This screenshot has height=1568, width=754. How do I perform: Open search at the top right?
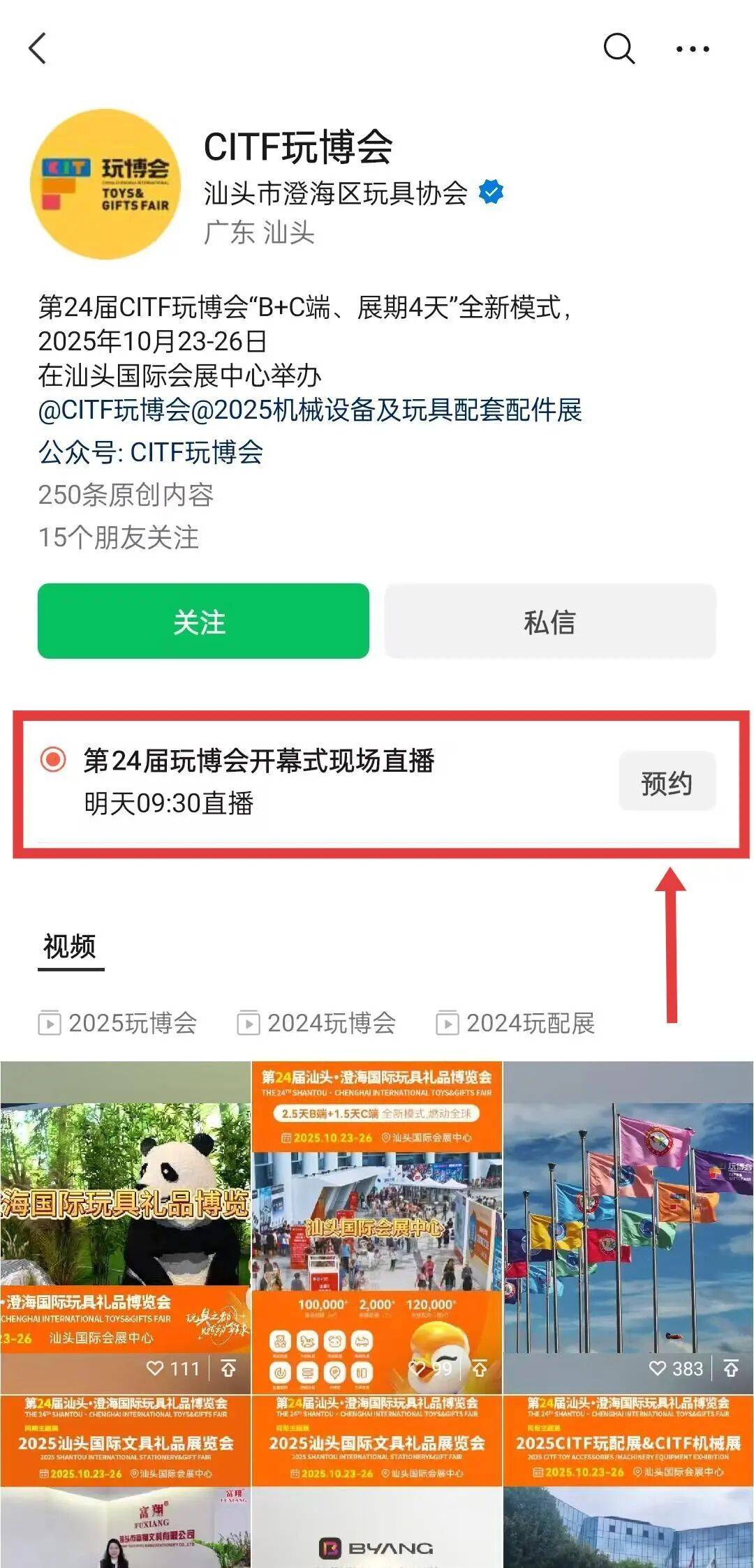619,49
